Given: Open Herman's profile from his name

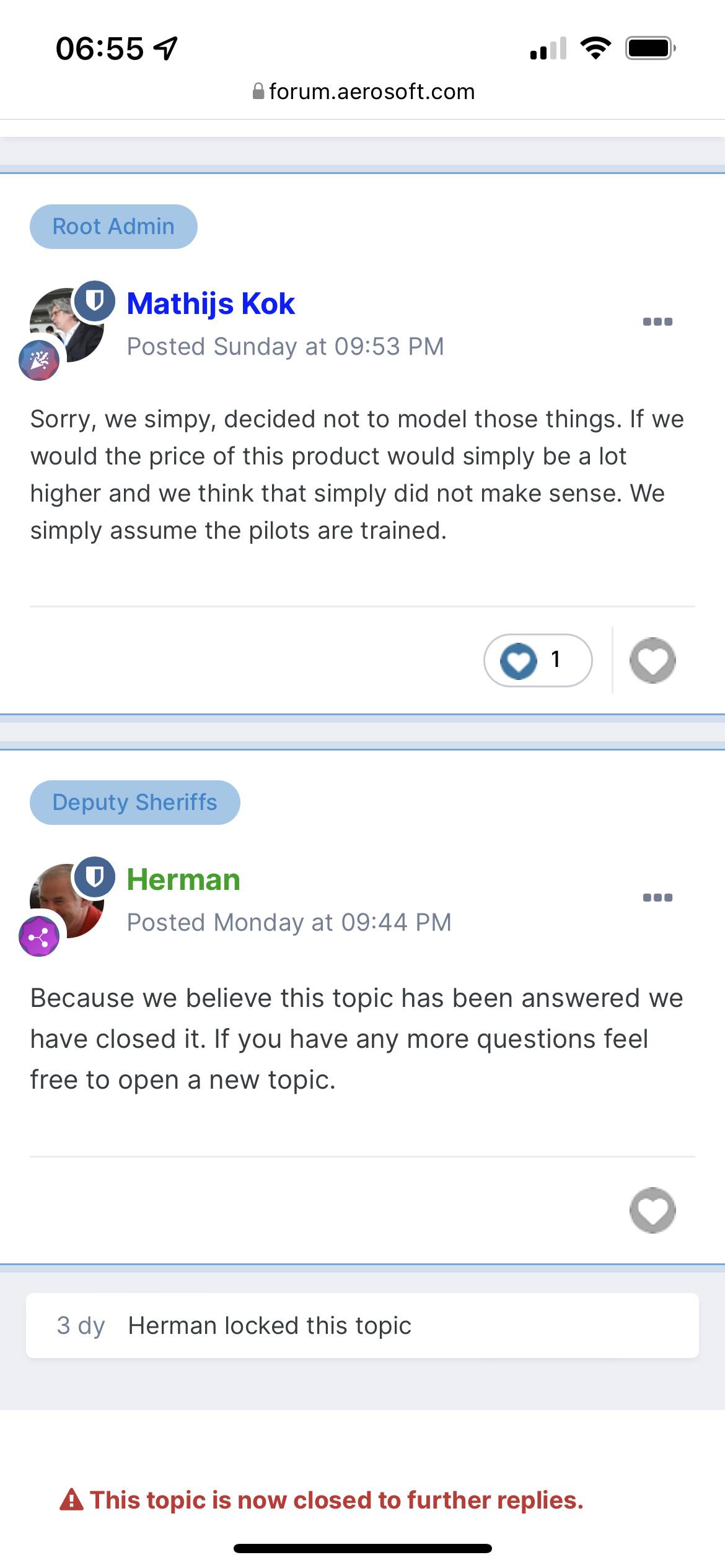Looking at the screenshot, I should click(183, 880).
